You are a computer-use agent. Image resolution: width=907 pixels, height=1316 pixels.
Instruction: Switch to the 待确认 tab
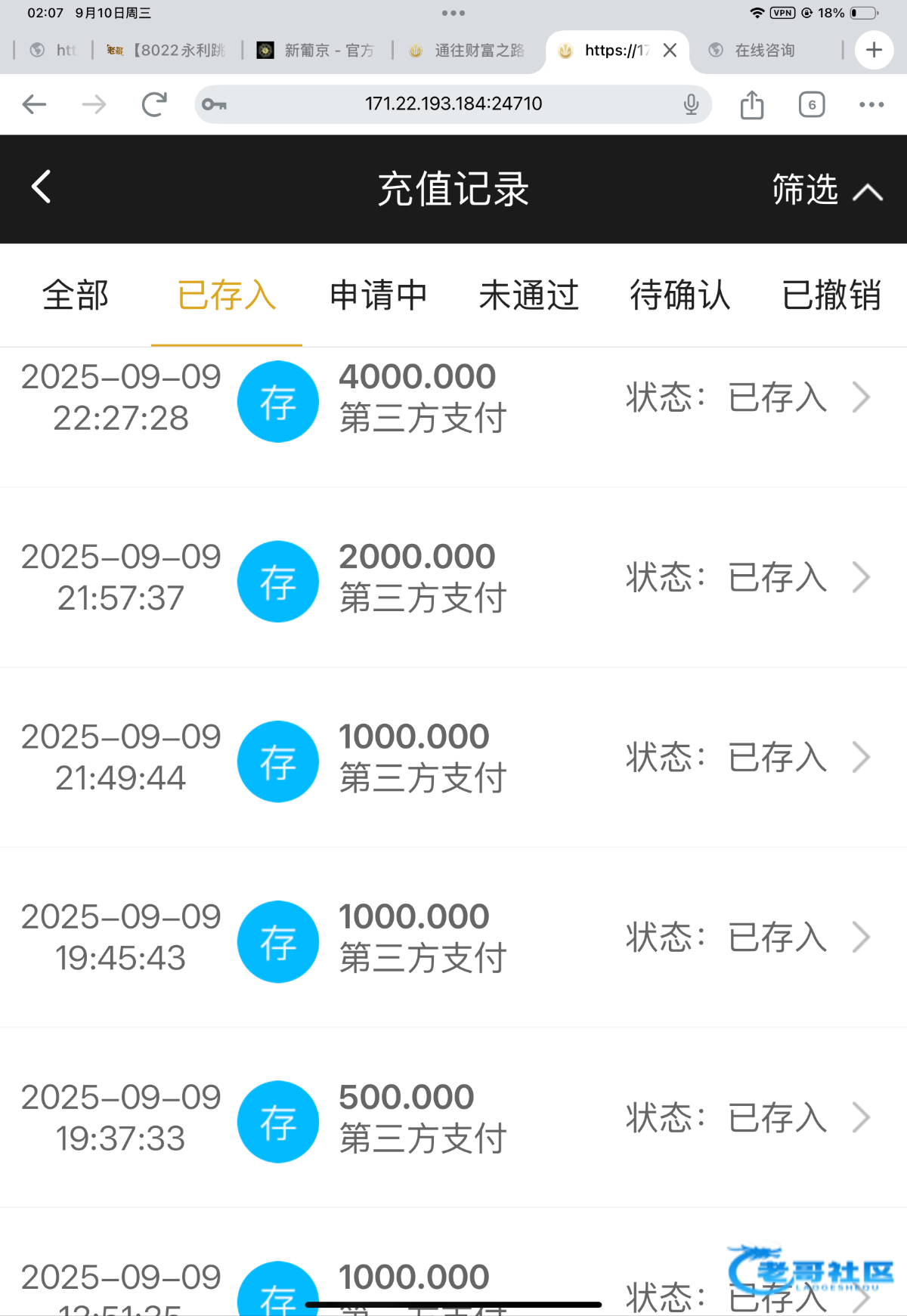(x=680, y=295)
